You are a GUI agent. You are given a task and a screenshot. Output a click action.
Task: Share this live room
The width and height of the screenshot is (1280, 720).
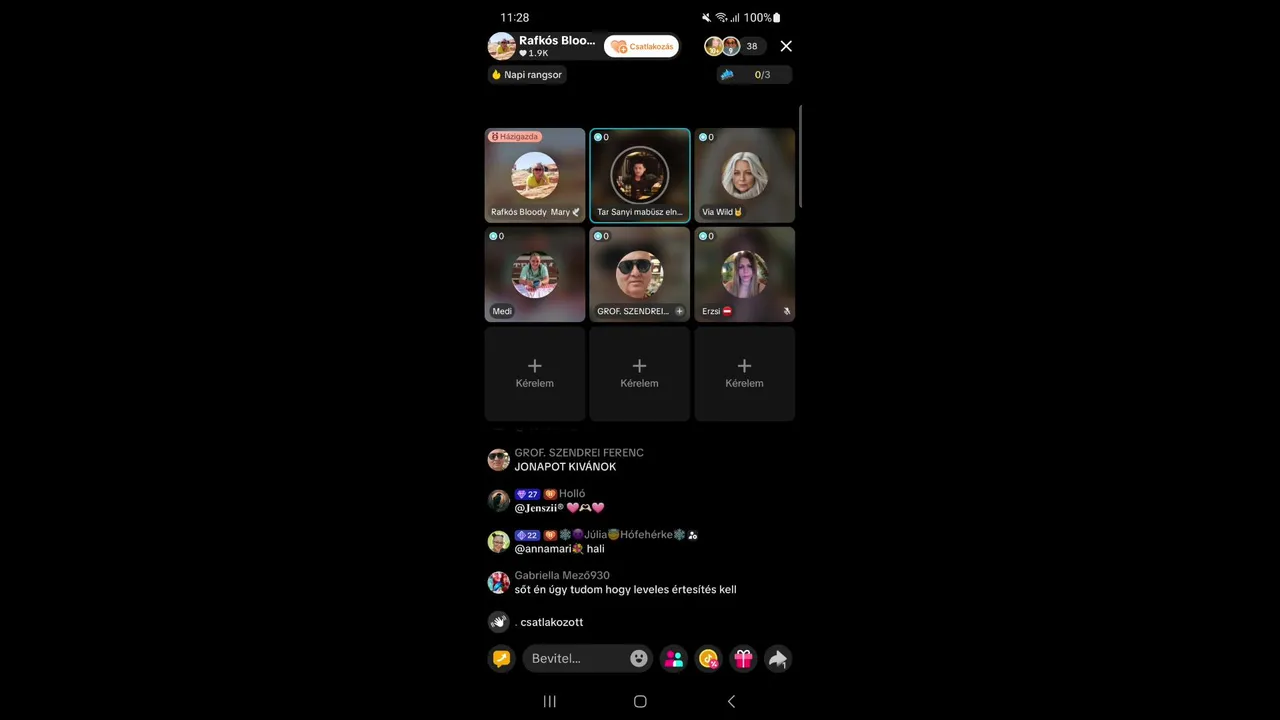click(778, 658)
